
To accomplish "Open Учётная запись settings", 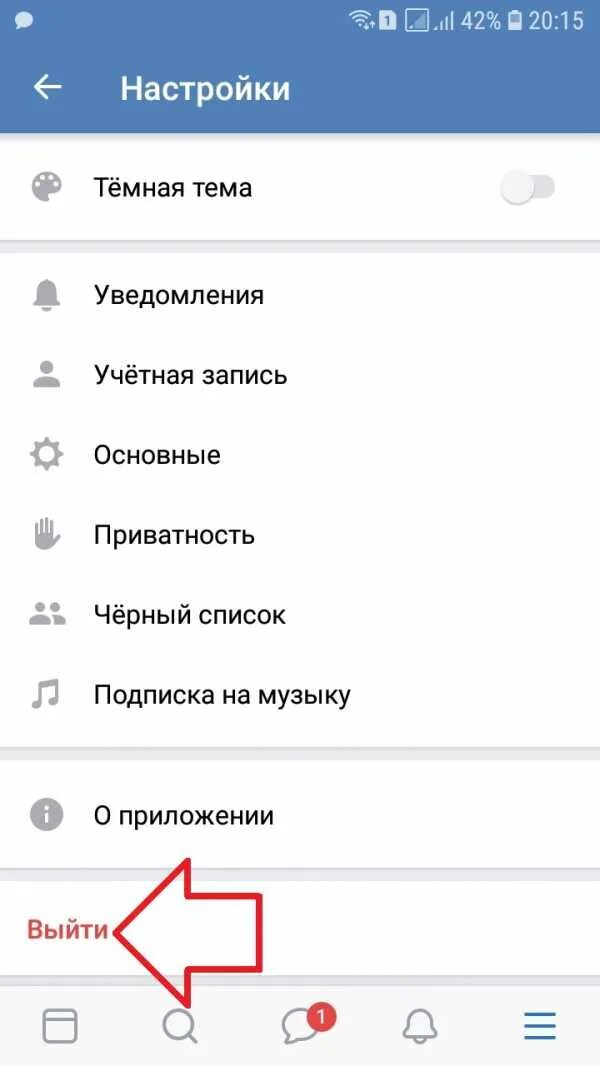I will tap(300, 375).
